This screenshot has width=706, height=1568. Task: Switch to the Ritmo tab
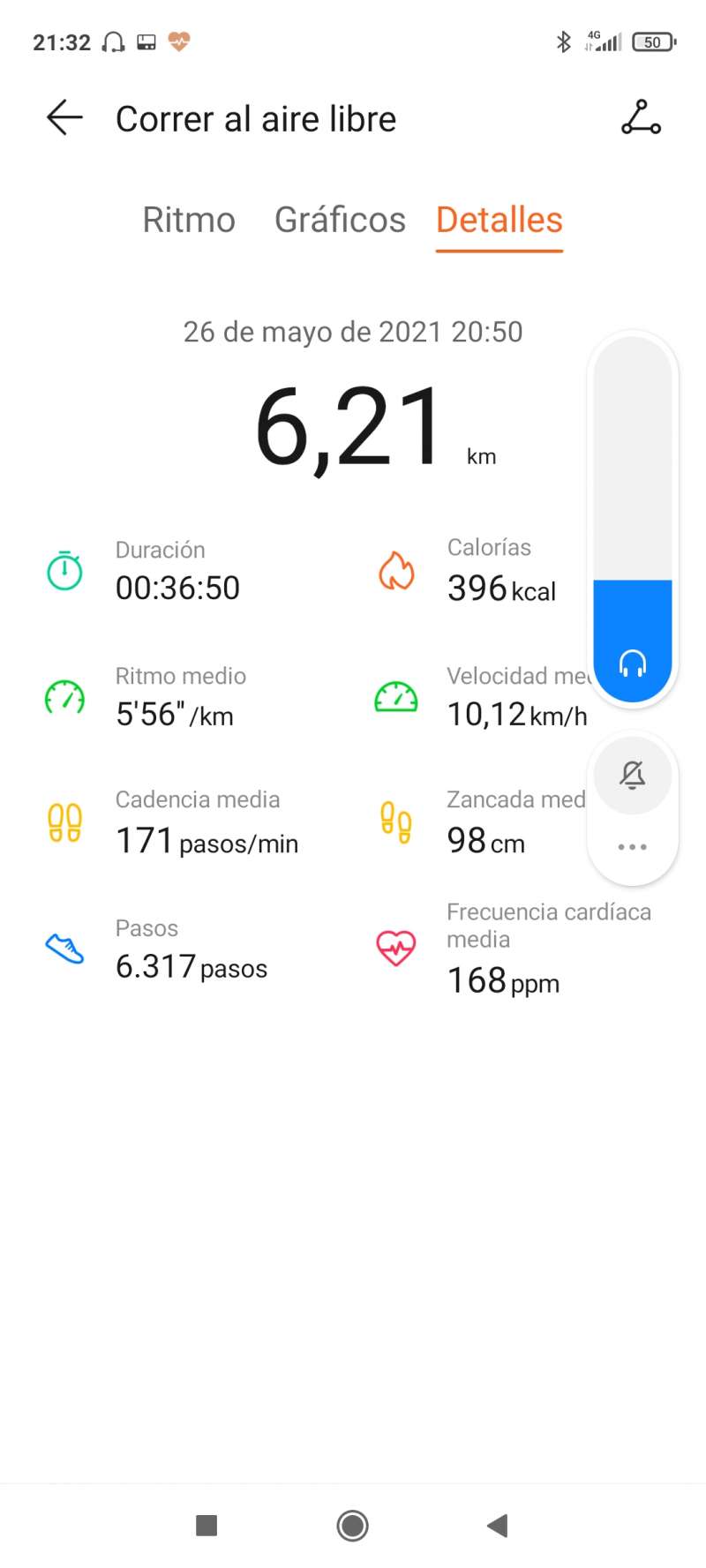(x=189, y=220)
